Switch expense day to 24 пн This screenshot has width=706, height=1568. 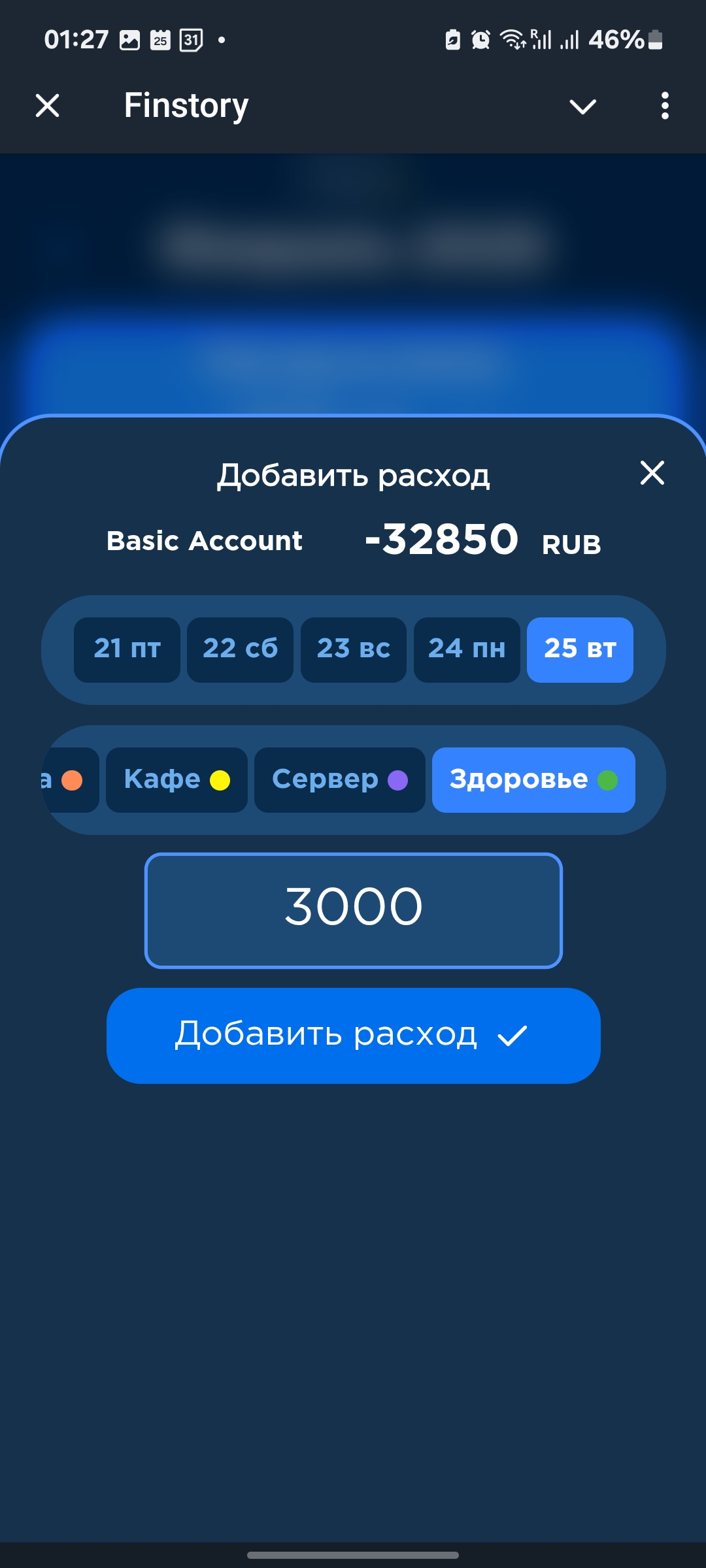[466, 649]
